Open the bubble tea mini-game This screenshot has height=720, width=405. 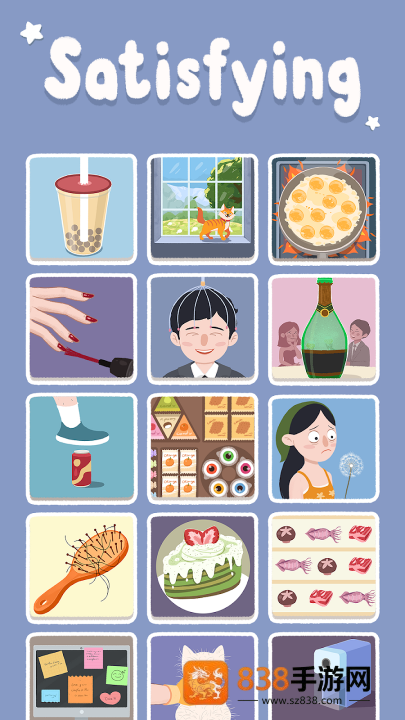(82, 209)
